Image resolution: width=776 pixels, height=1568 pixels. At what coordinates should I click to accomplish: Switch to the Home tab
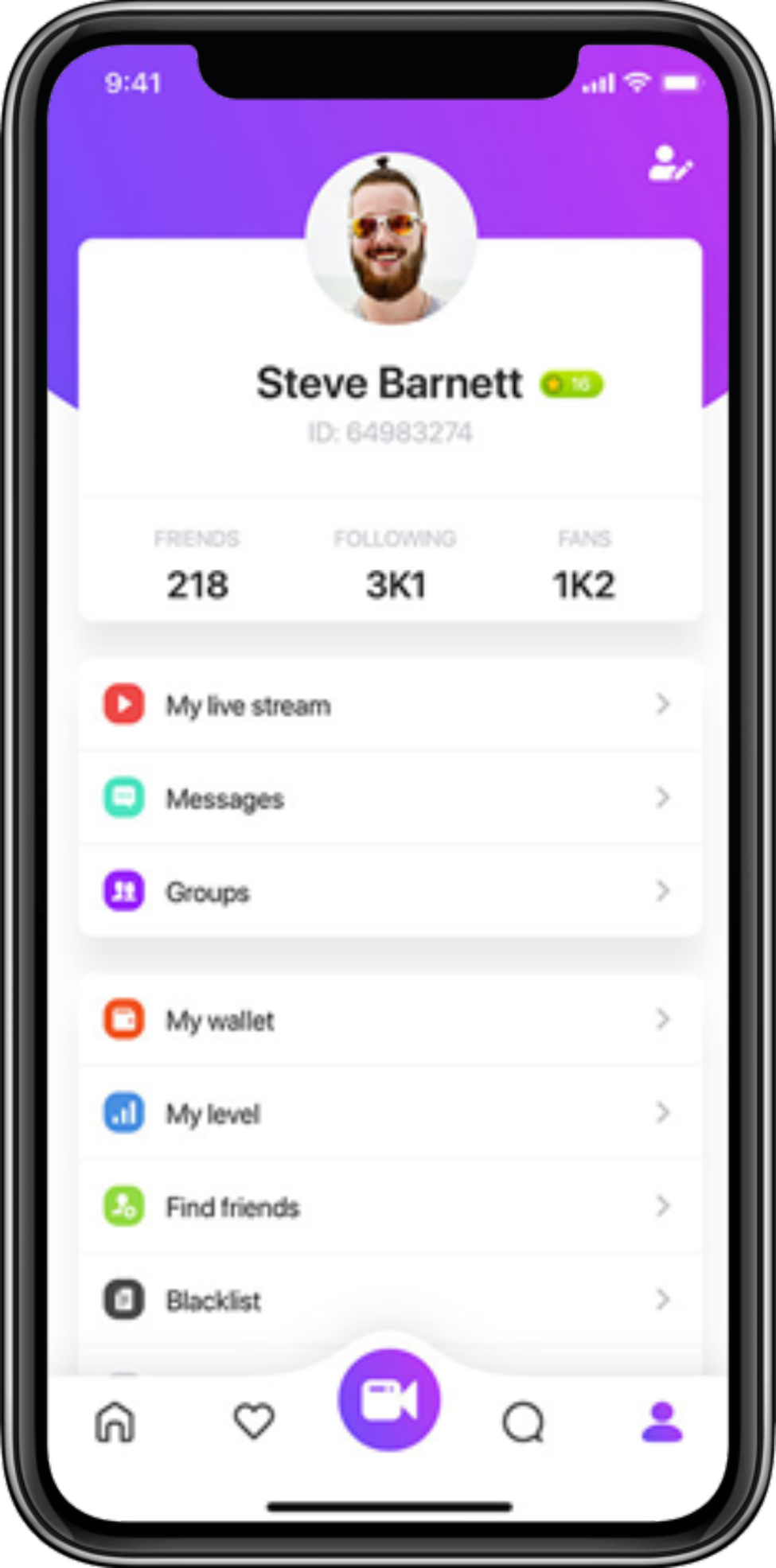point(115,1421)
